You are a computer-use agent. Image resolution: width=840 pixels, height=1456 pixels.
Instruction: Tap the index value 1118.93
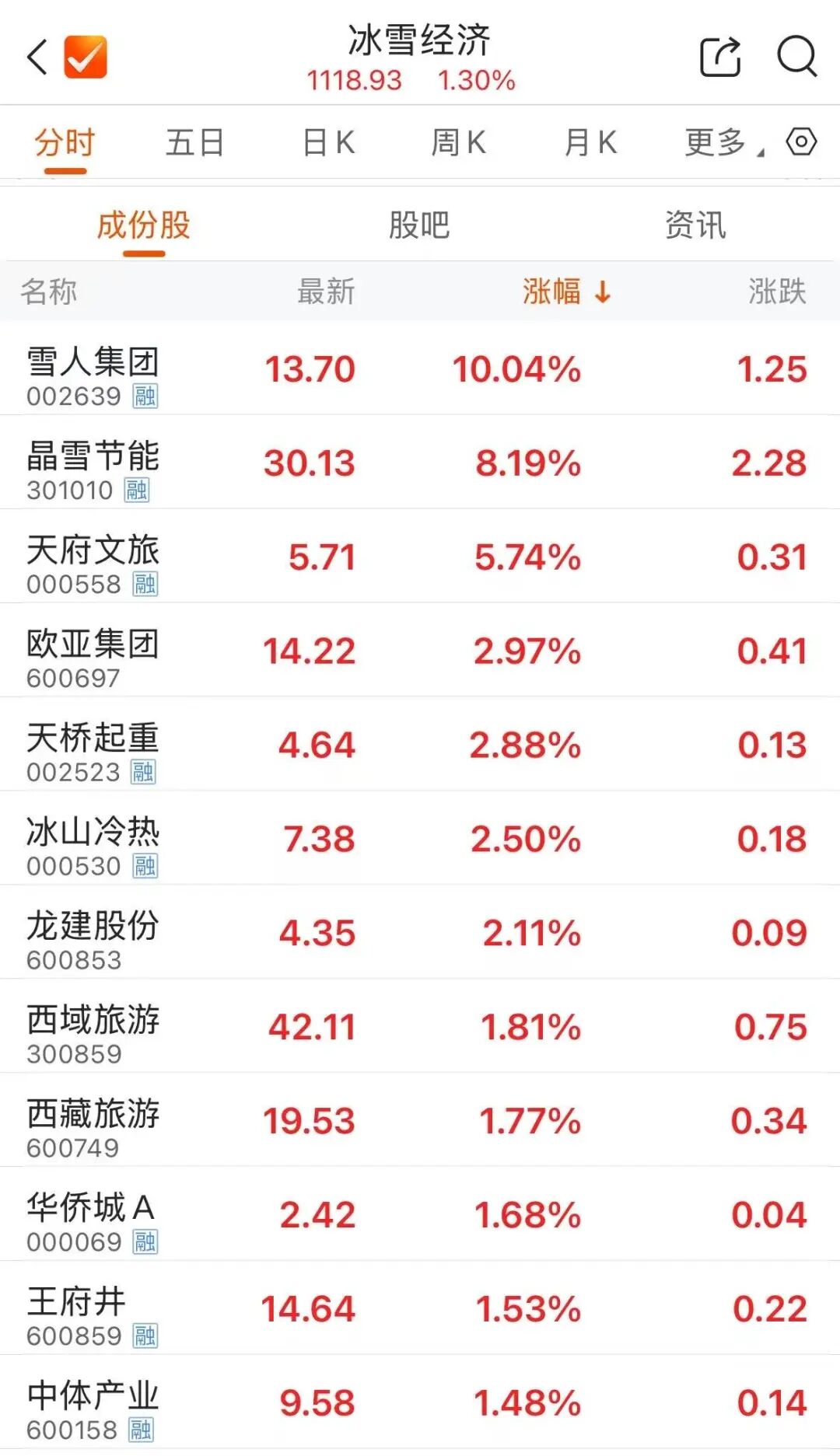pos(354,81)
